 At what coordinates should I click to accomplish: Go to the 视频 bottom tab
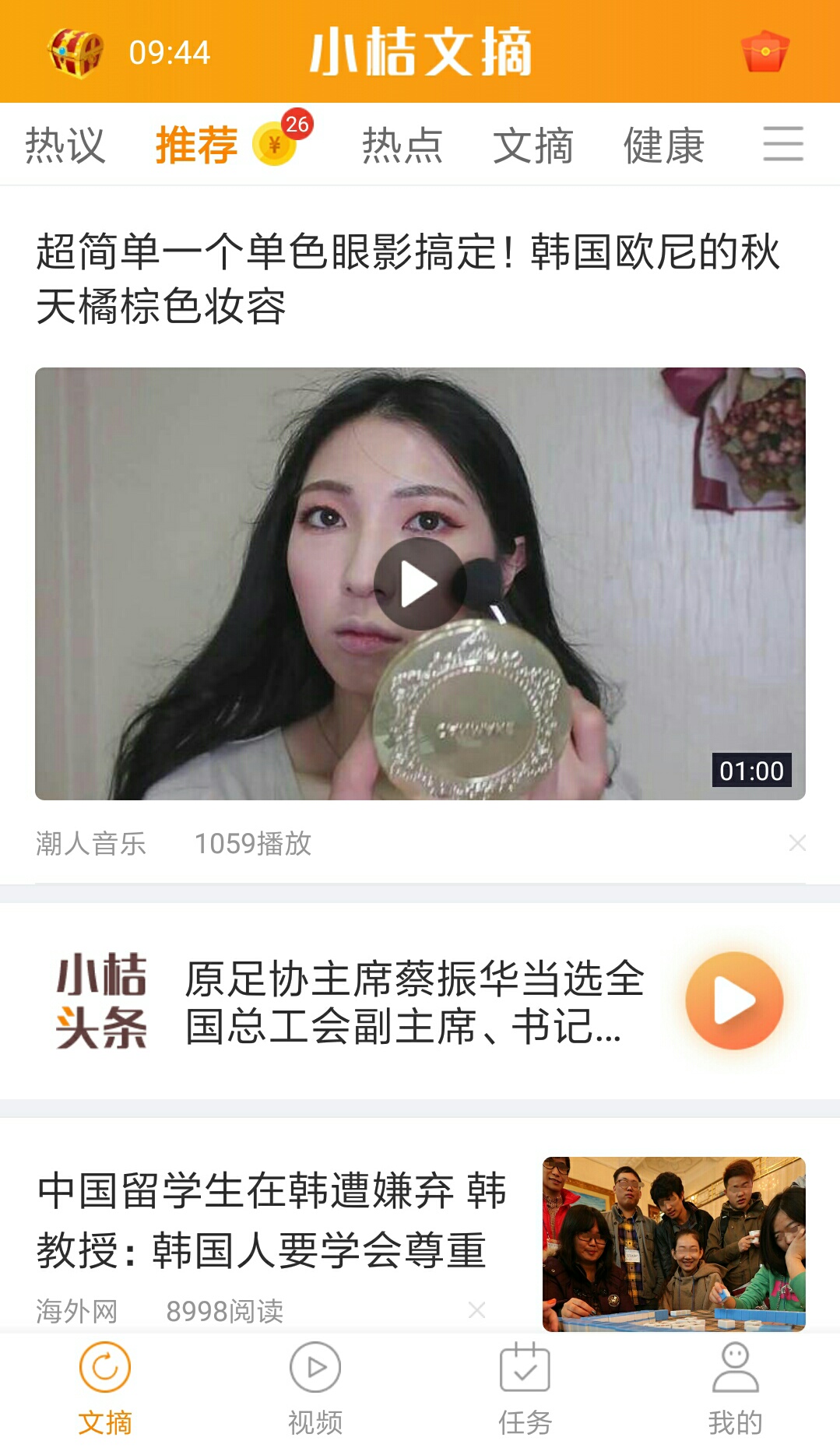point(315,1390)
